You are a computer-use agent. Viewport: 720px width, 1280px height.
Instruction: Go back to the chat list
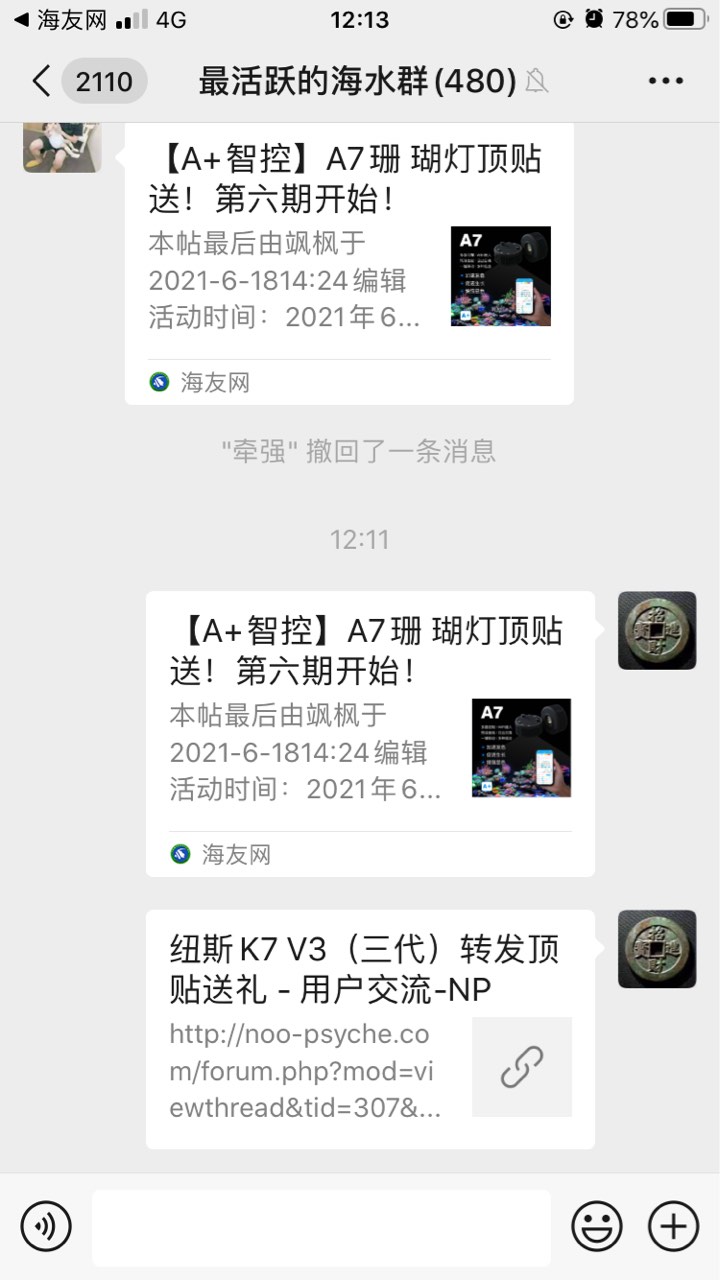[x=42, y=81]
